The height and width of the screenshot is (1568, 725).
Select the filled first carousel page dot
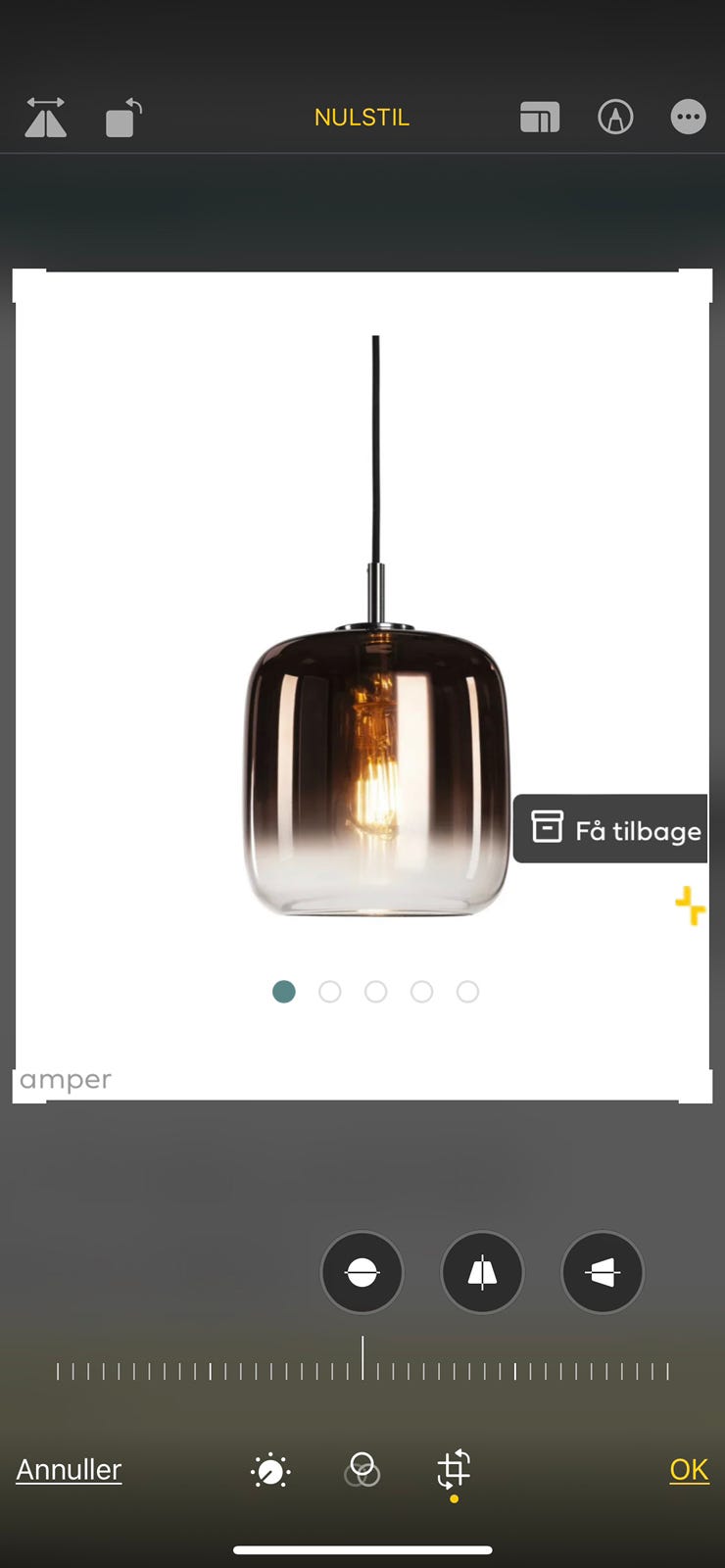284,992
